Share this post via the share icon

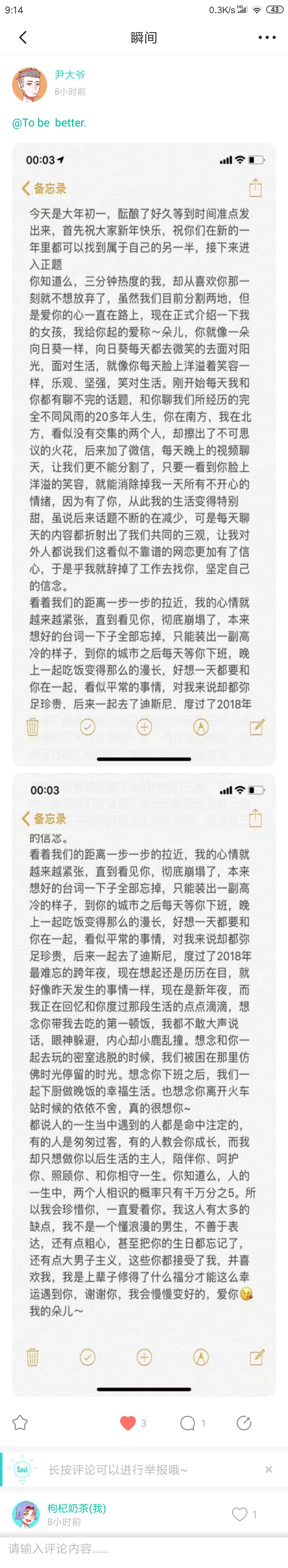pos(244,1423)
